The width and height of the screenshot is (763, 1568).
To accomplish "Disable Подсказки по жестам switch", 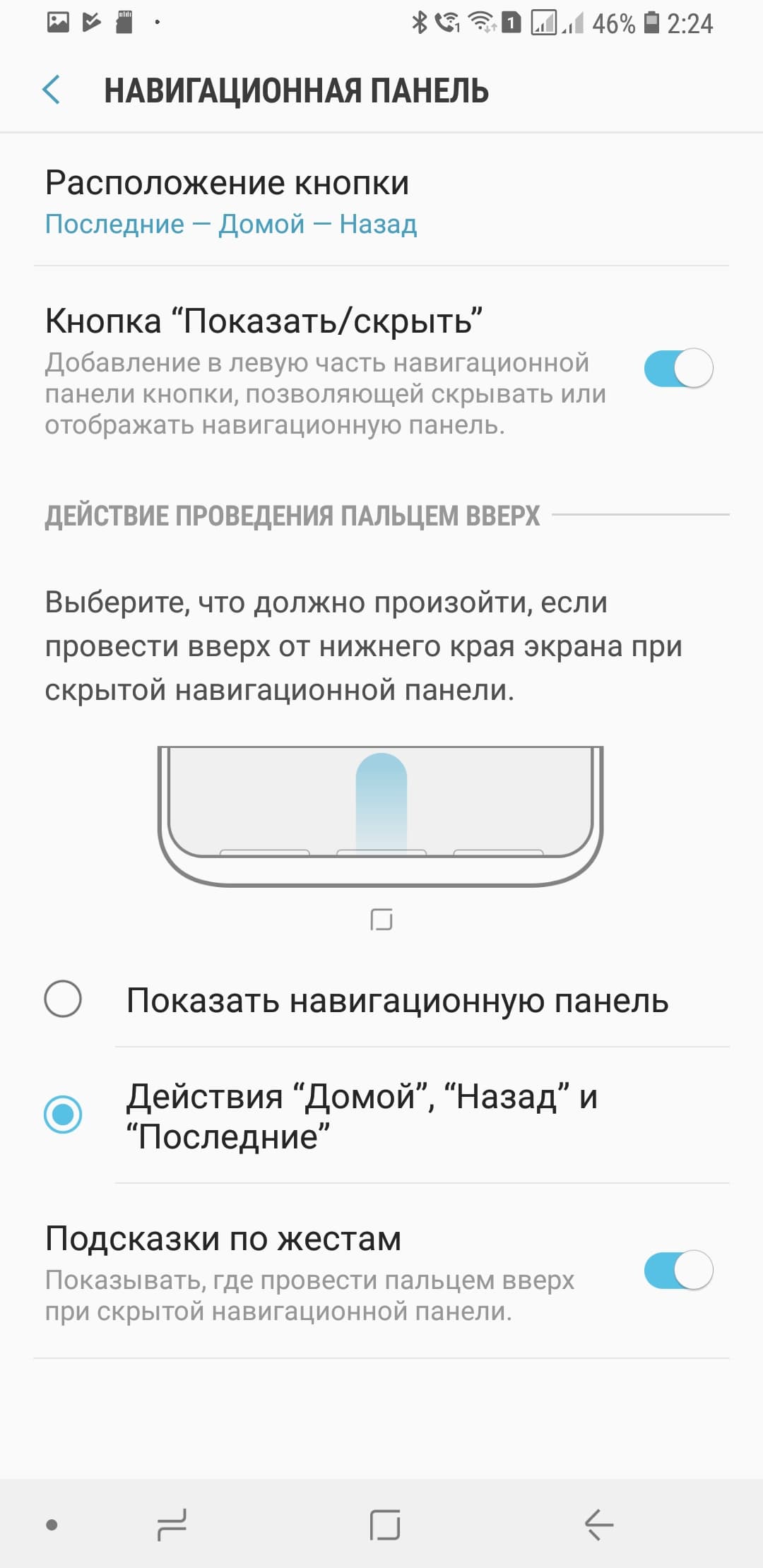I will click(x=678, y=1269).
